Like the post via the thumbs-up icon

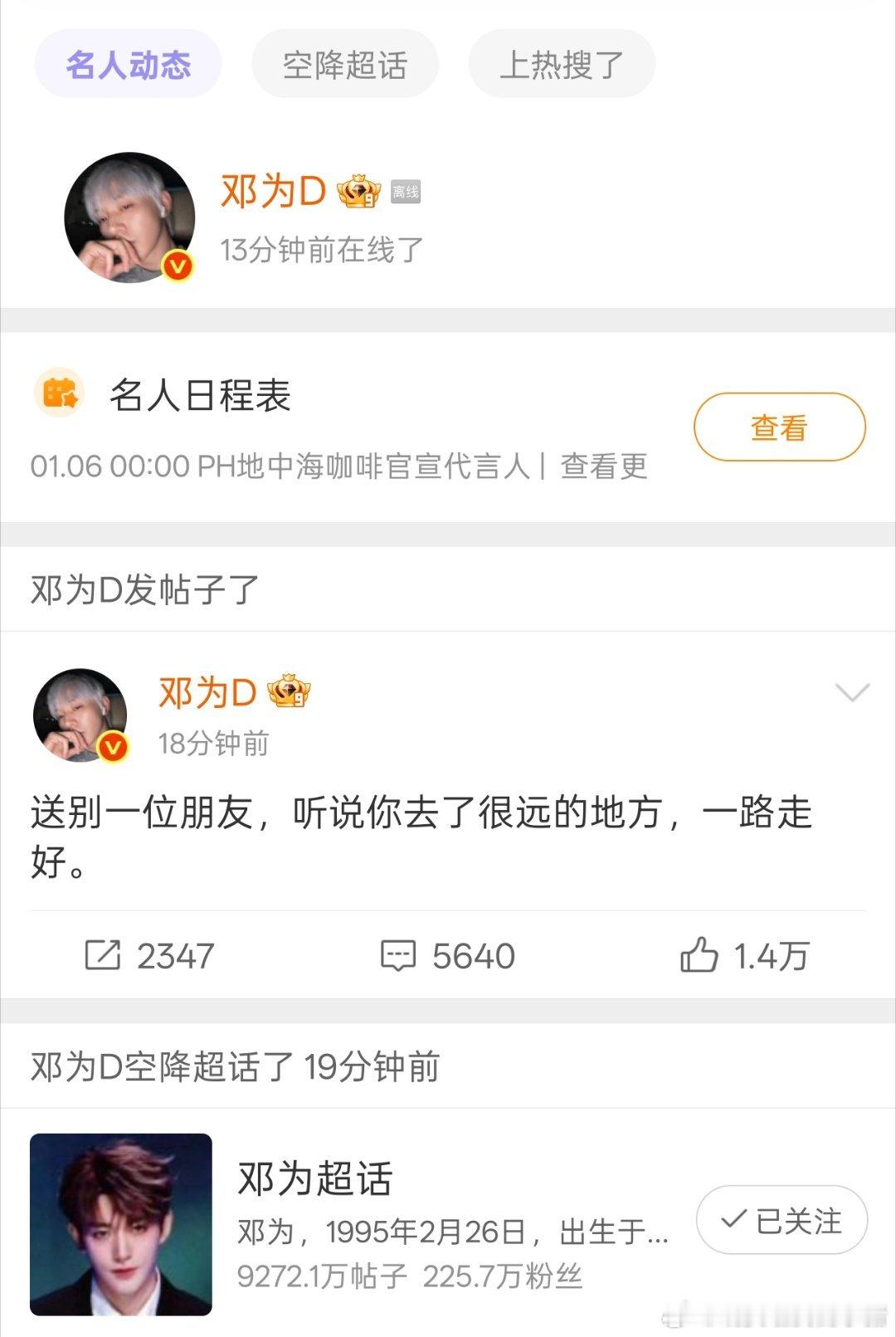coord(701,955)
